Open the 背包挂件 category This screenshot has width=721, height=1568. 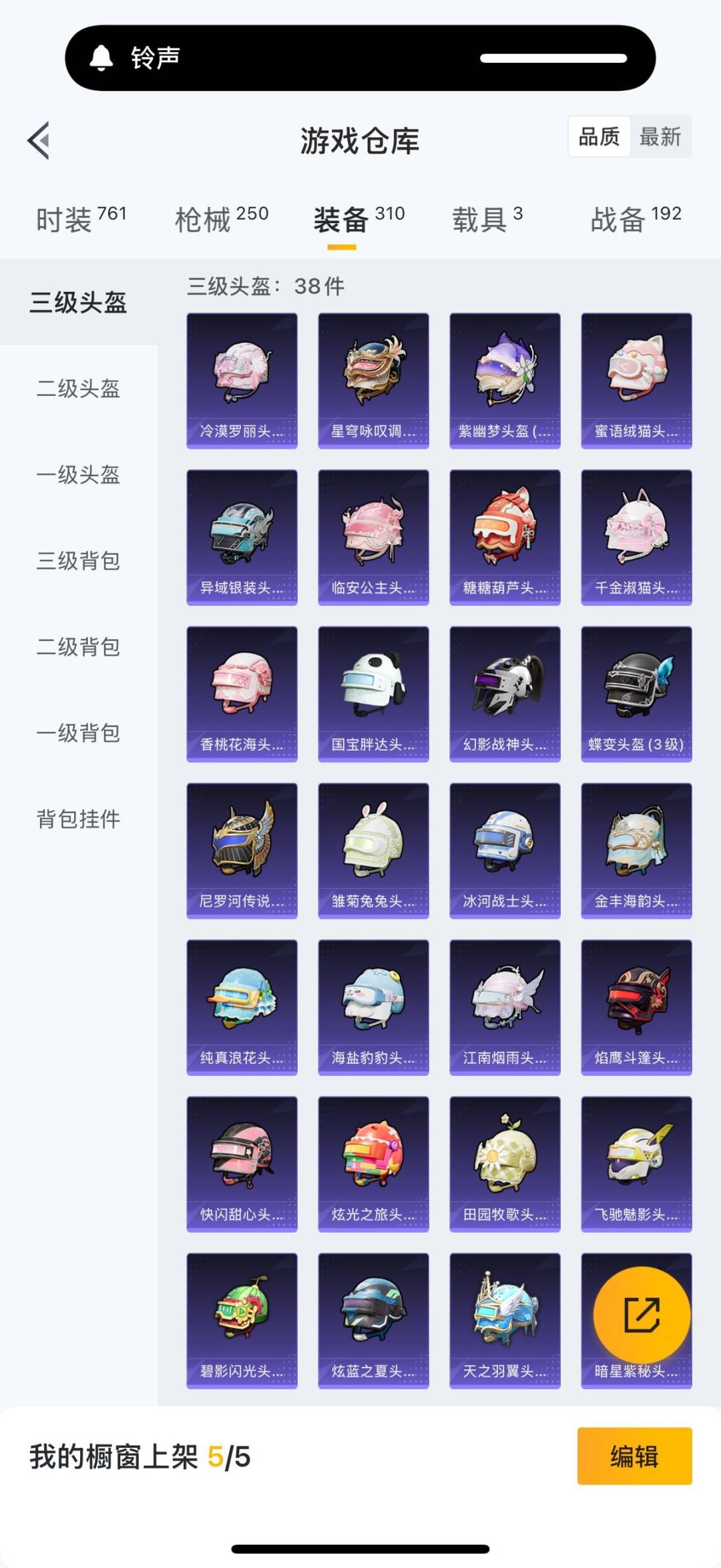coord(79,819)
